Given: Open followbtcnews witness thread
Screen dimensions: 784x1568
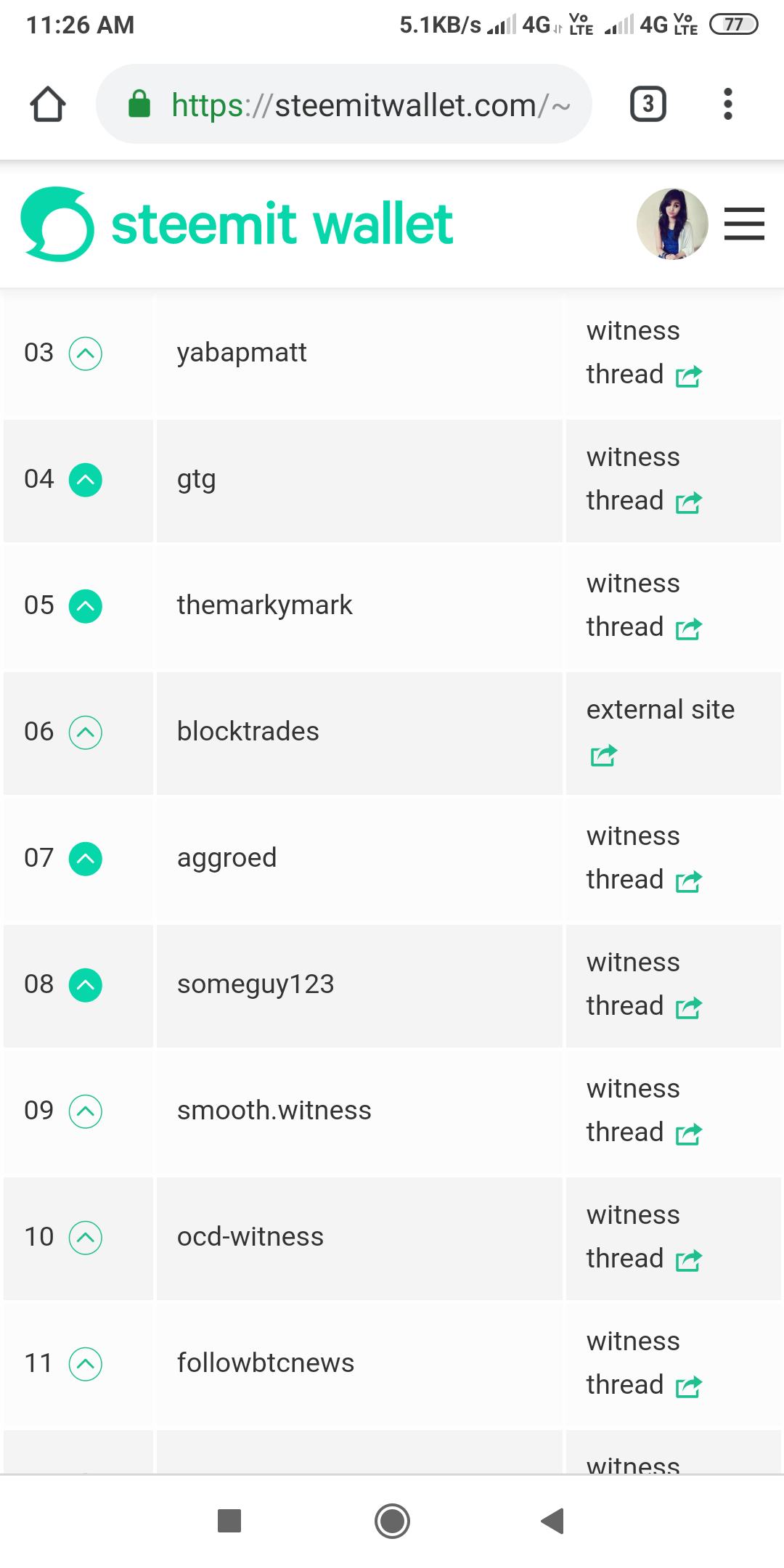Looking at the screenshot, I should (645, 1363).
